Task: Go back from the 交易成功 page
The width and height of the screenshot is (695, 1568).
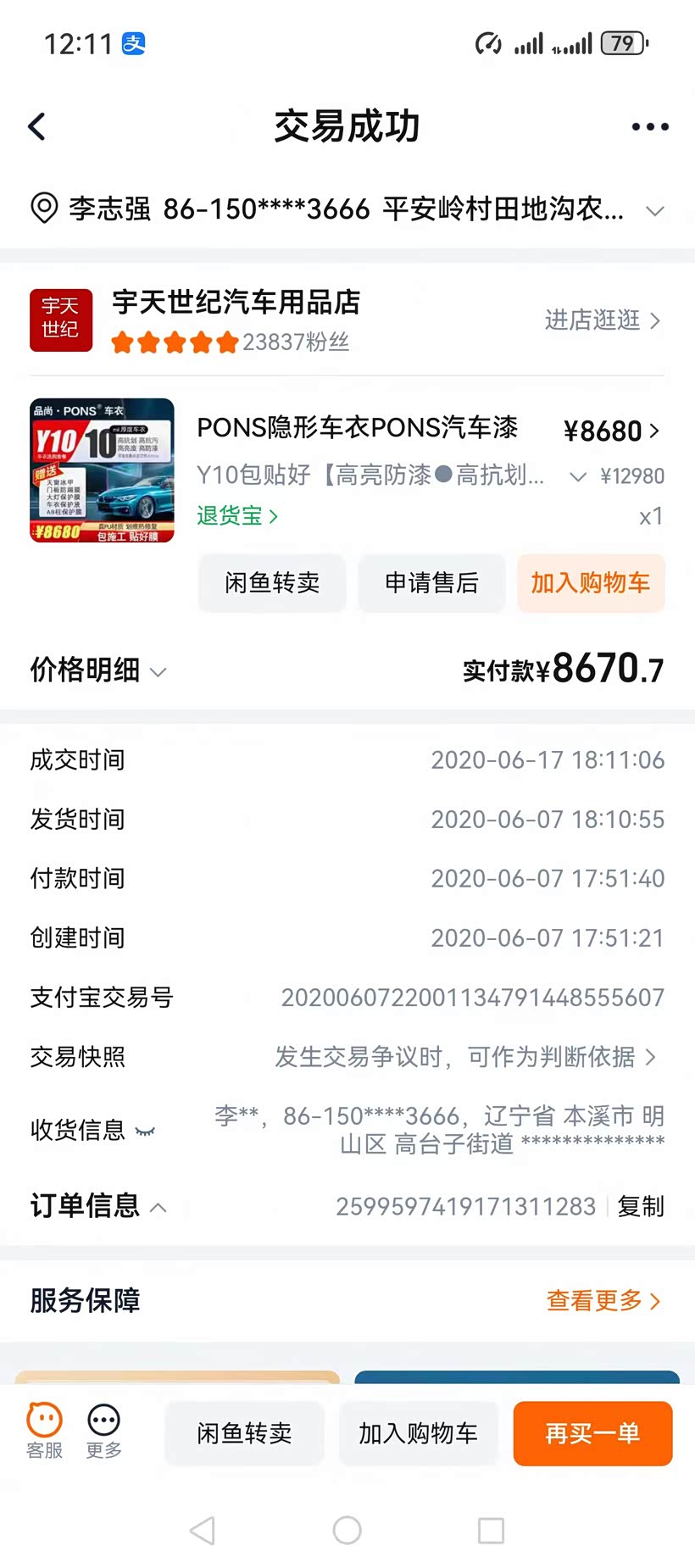Action: [x=37, y=127]
